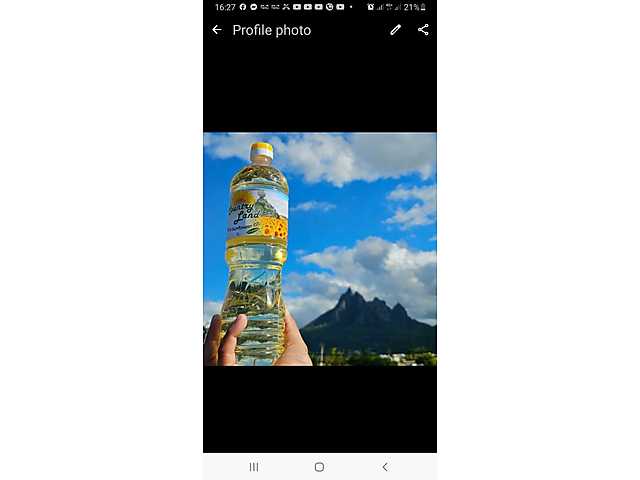Share the profile photo
The height and width of the screenshot is (480, 640).
[423, 30]
